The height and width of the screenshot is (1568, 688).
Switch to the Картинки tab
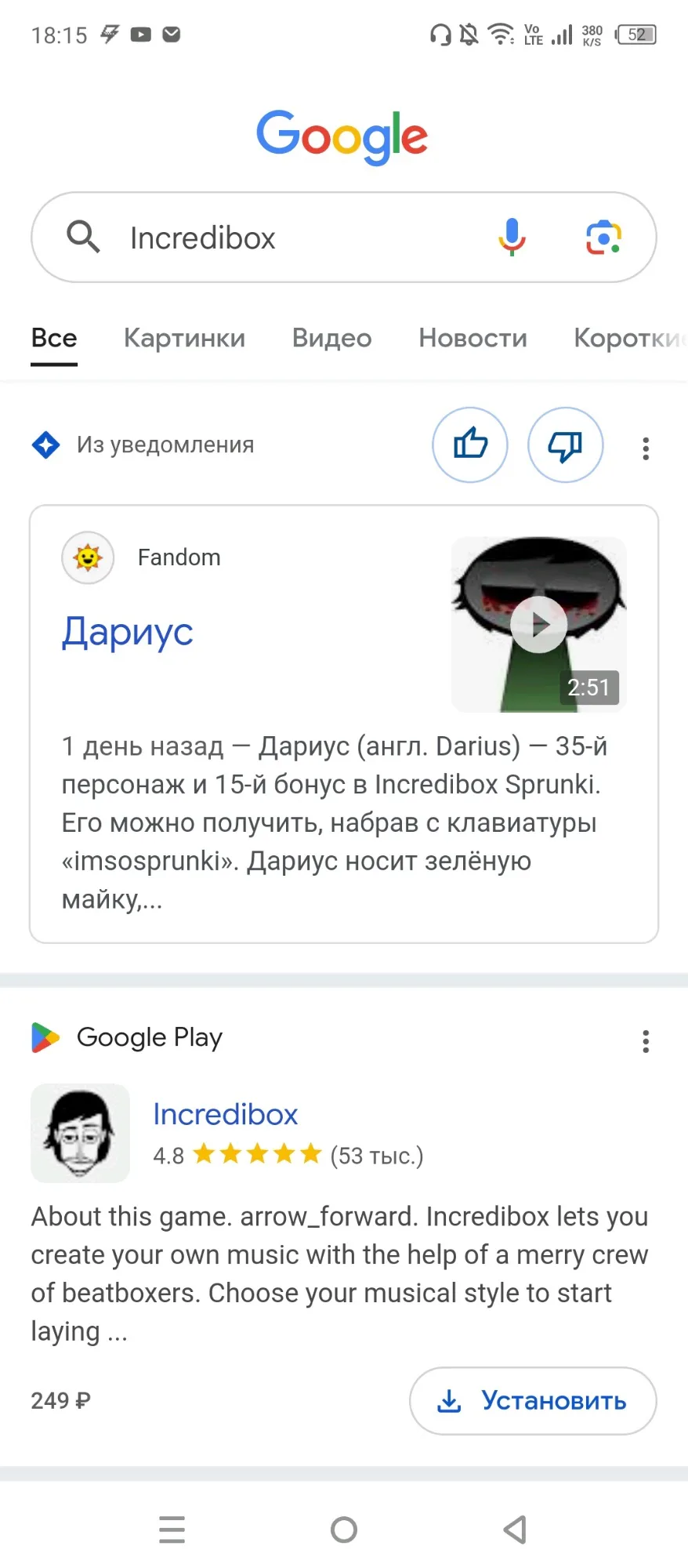click(185, 338)
